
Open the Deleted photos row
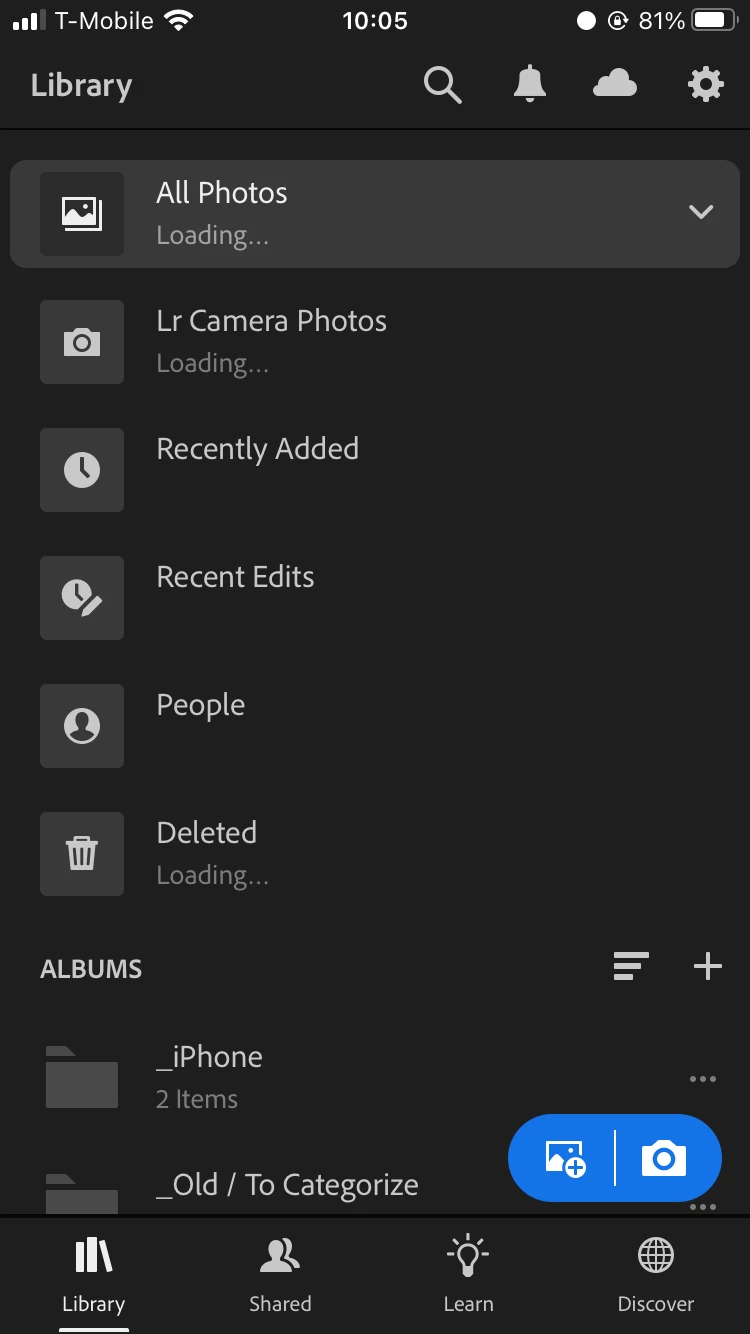coord(207,853)
